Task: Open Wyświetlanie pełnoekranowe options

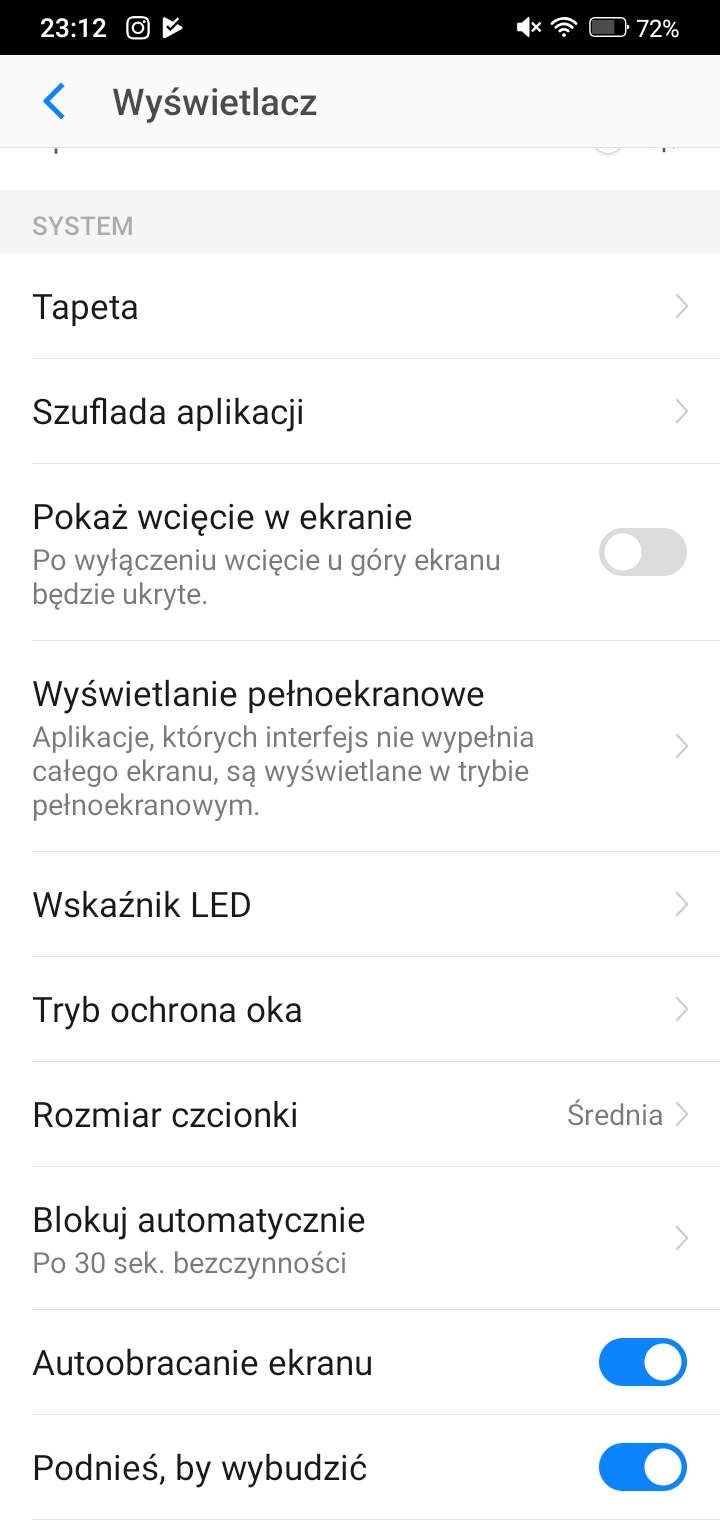Action: pos(360,747)
